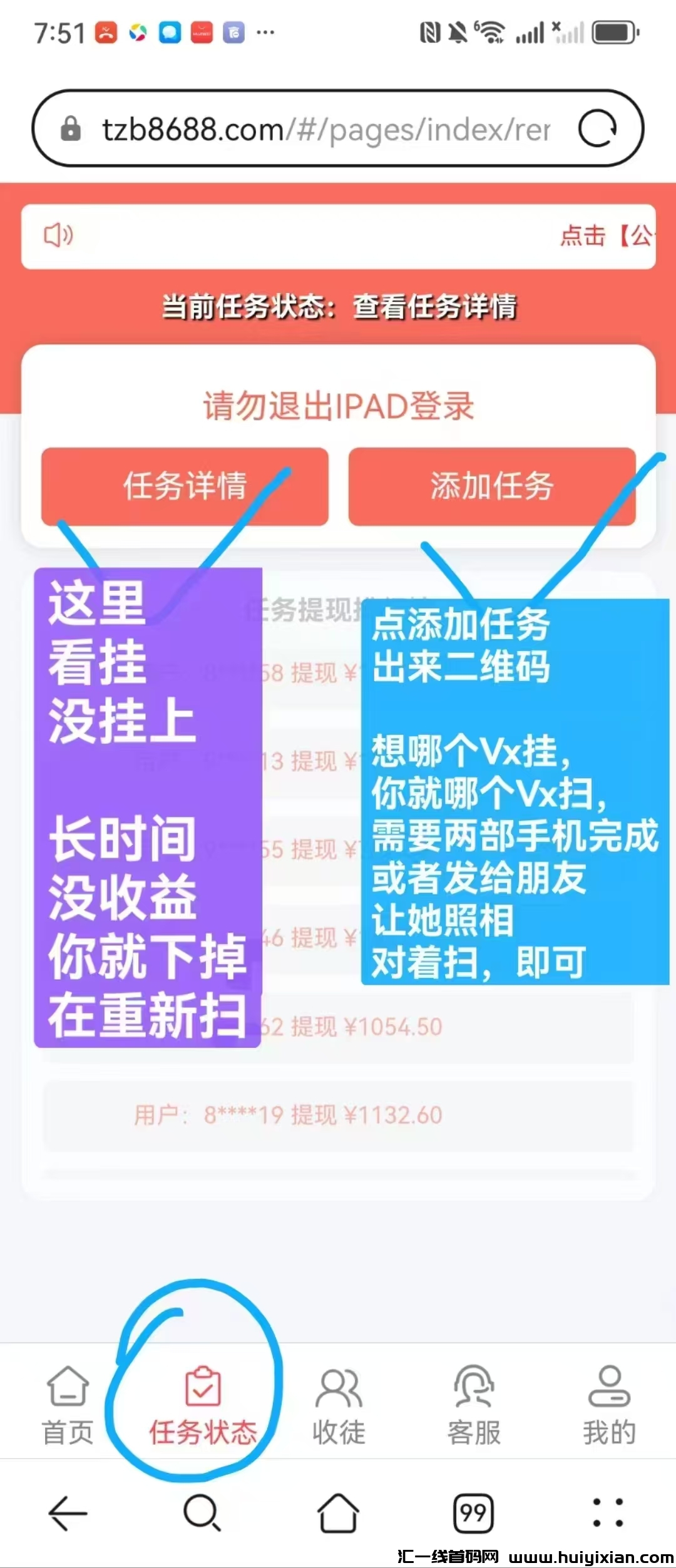View the 99 open browser tabs
Screen dimensions: 676x1568
click(473, 1514)
